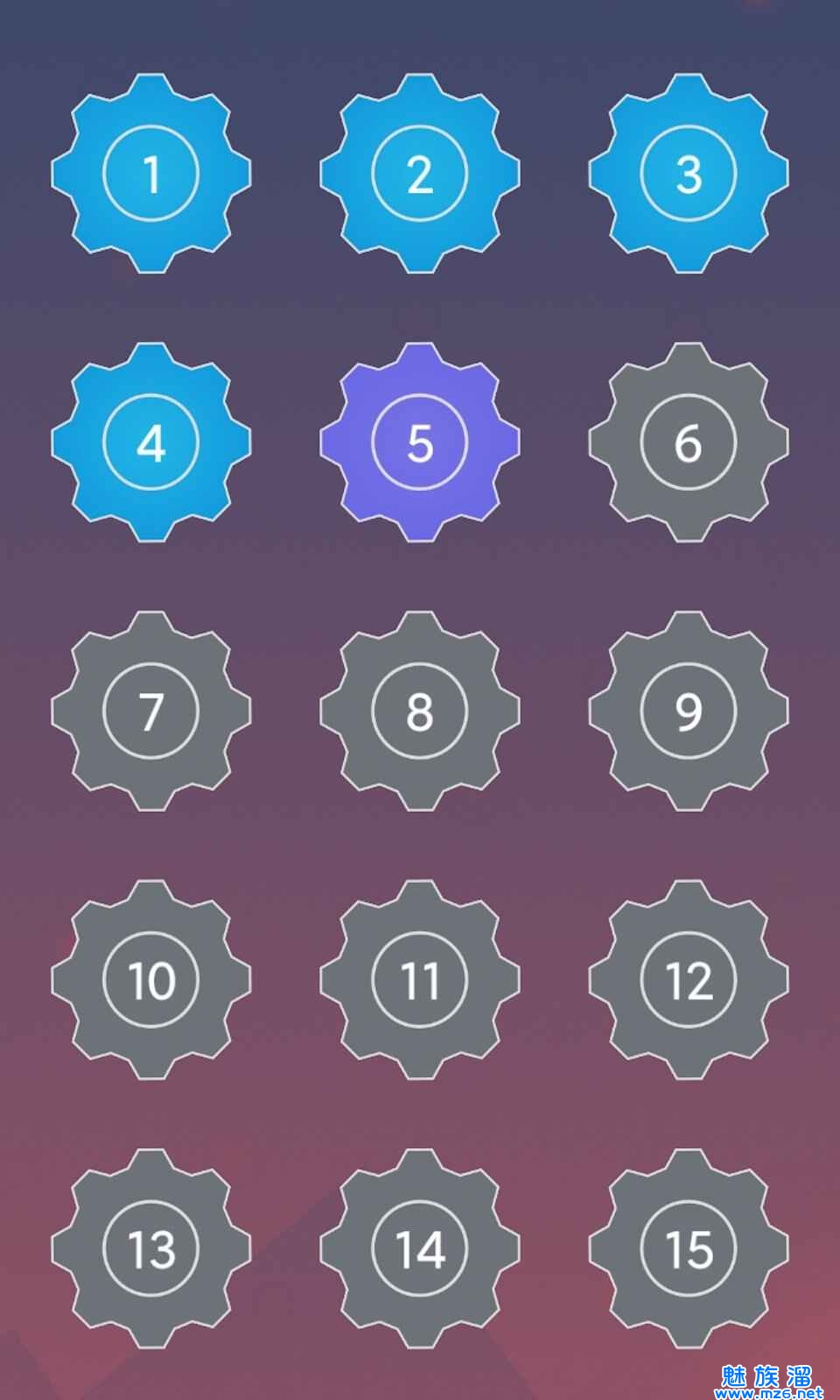Play the purple level 5 gear
Screen dimensions: 840x1400
coord(420,442)
